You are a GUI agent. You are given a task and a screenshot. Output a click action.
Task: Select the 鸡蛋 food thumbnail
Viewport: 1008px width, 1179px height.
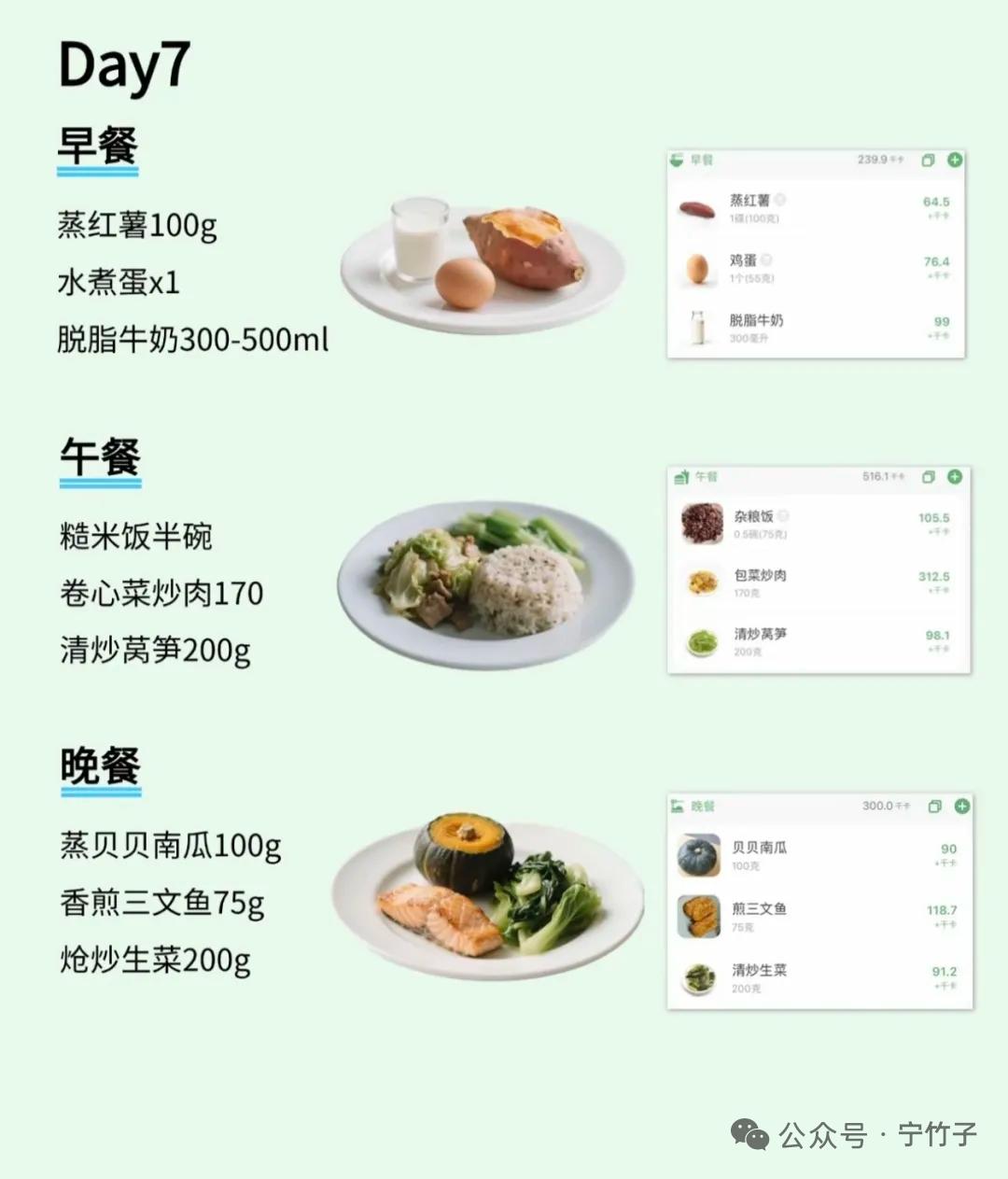point(698,267)
